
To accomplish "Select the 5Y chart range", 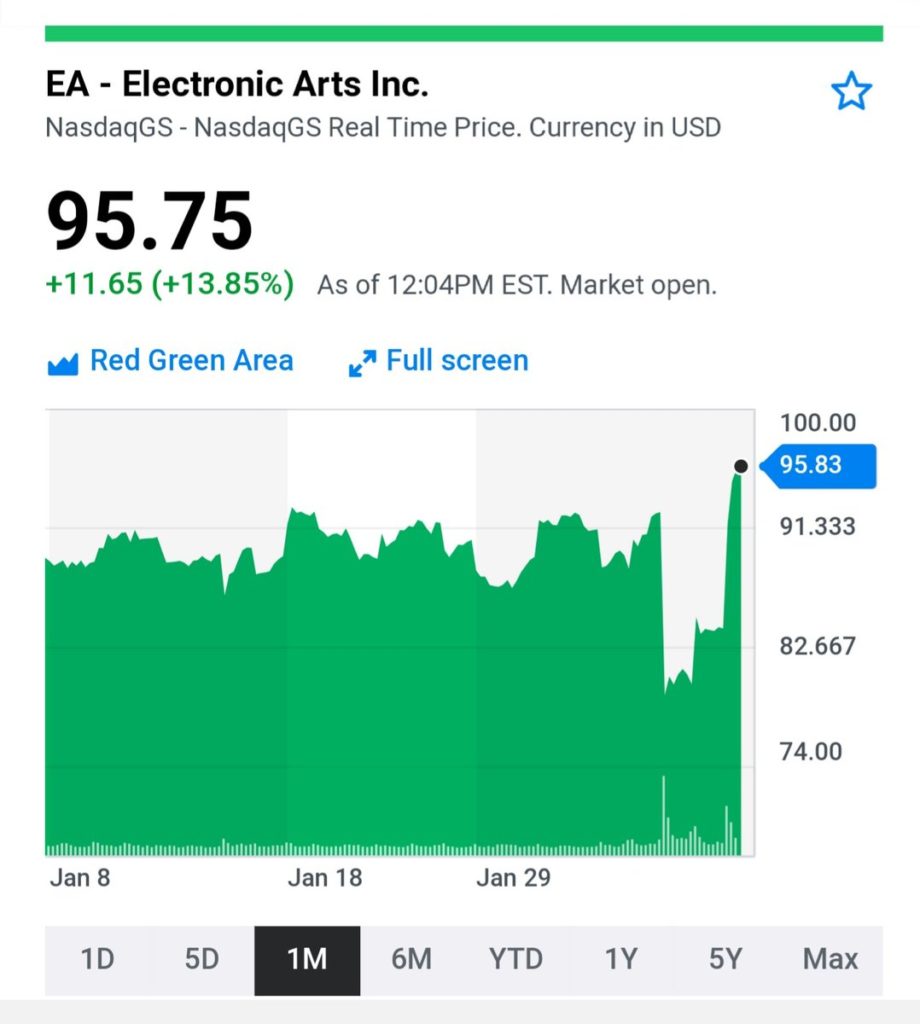I will coord(726,960).
